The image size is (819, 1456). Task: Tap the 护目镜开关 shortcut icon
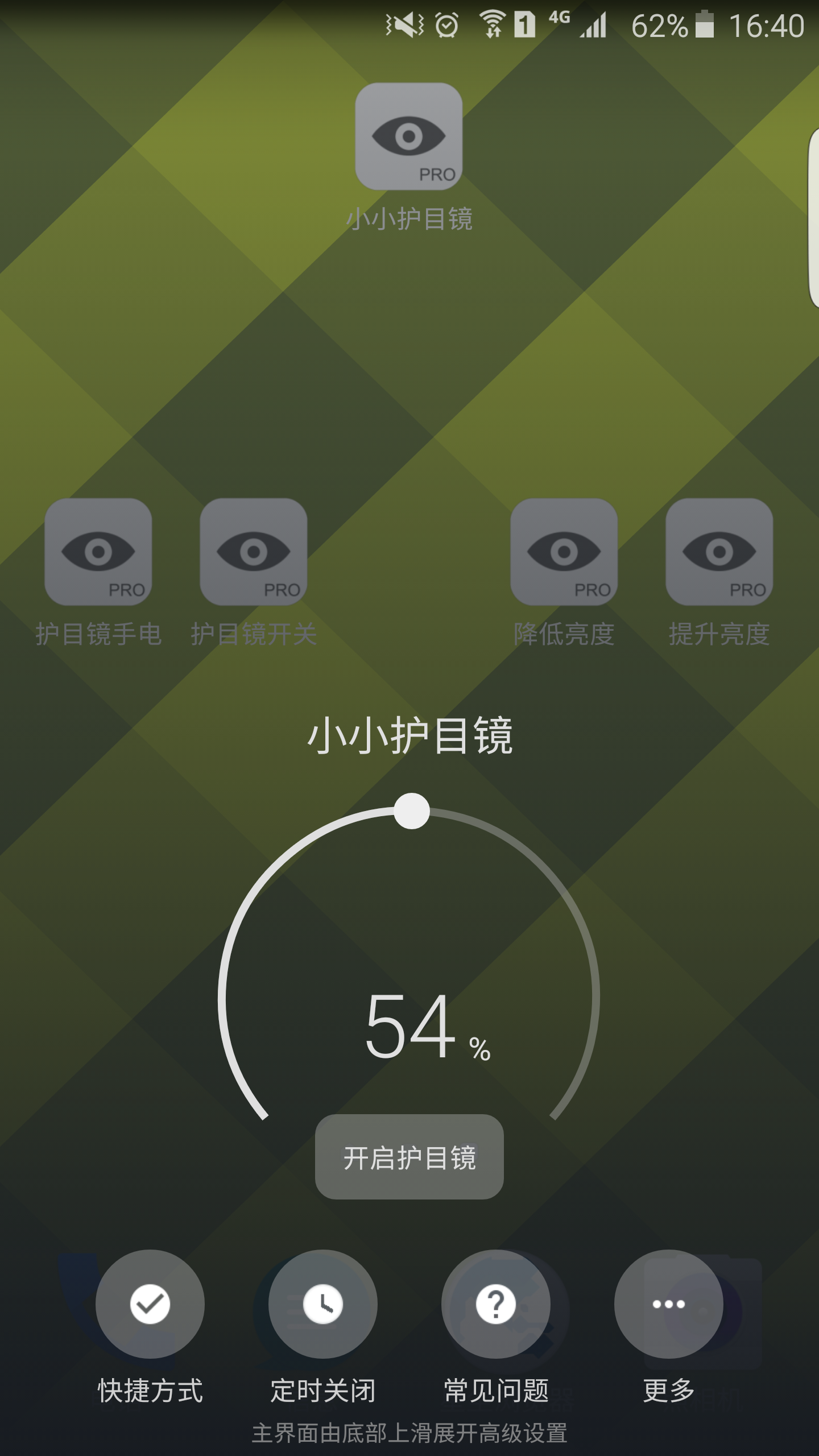click(x=254, y=552)
